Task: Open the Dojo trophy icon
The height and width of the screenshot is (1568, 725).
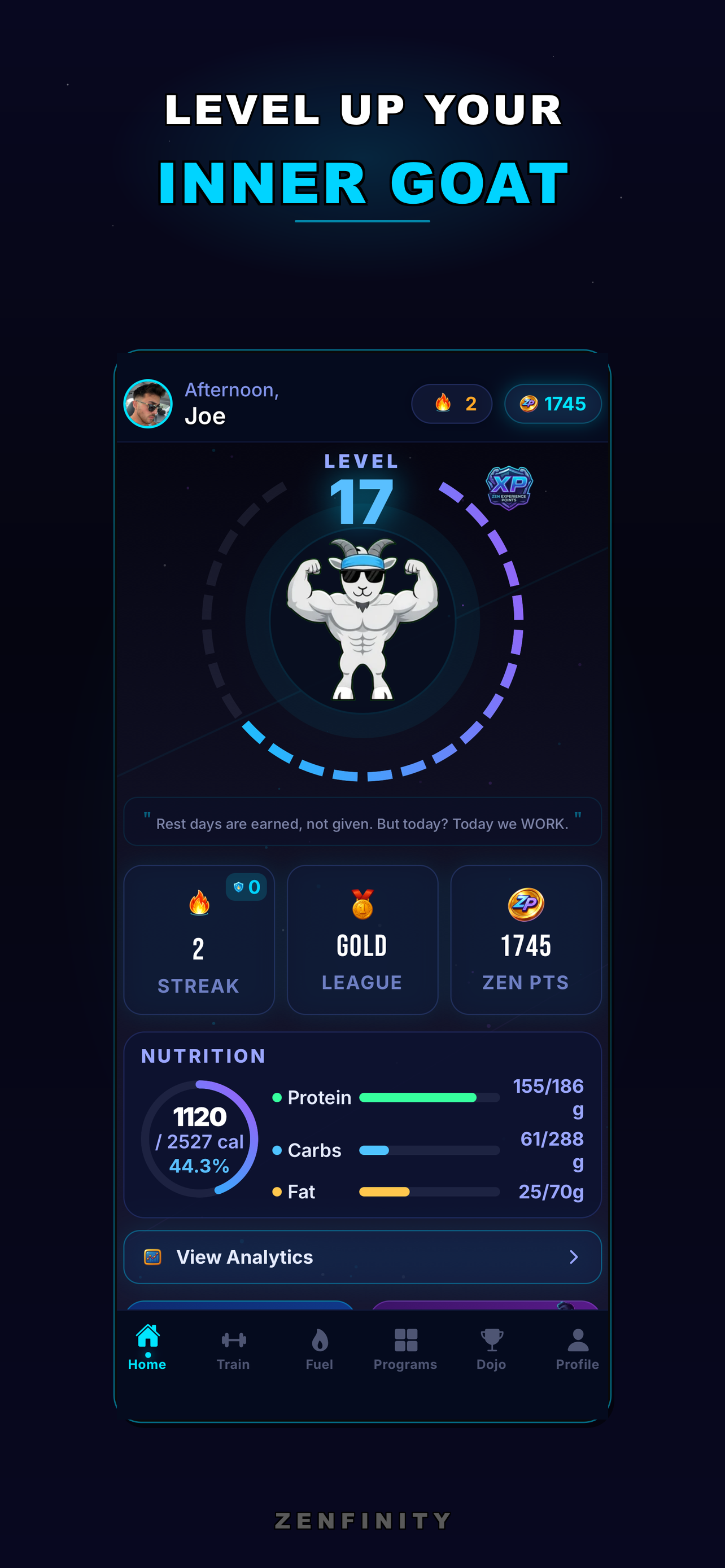Action: coord(491,1340)
